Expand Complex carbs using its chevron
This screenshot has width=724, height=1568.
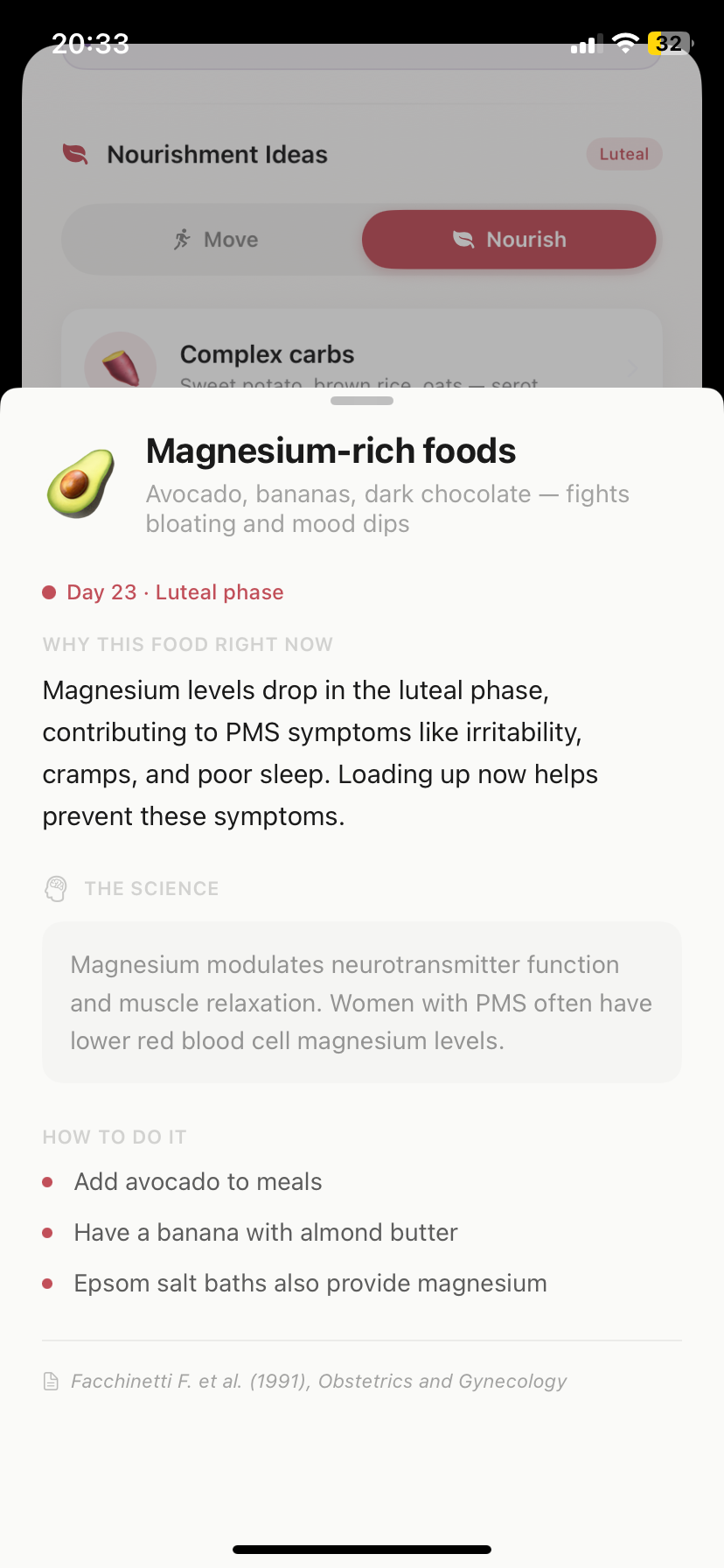[x=632, y=368]
